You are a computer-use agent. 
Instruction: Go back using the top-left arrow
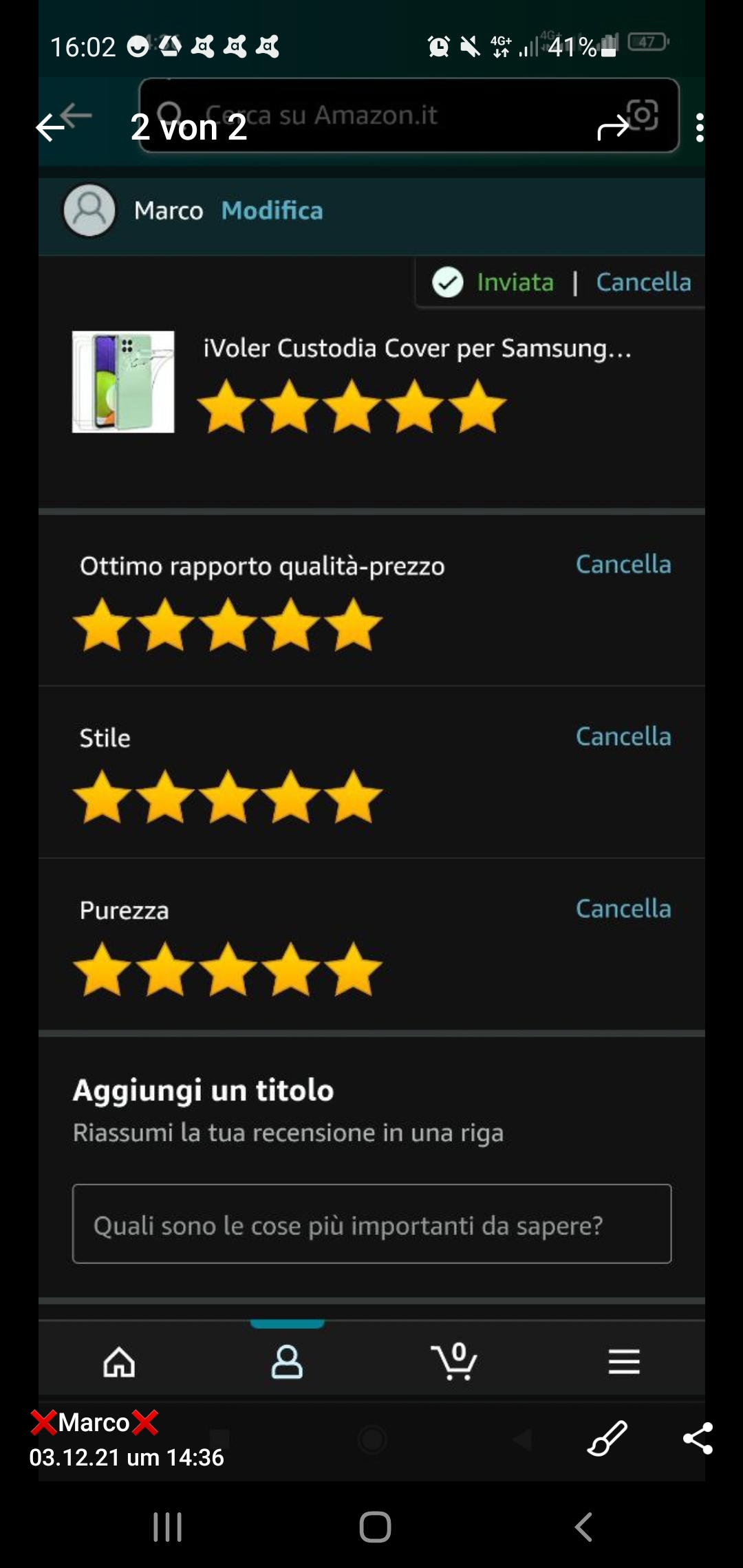[50, 128]
